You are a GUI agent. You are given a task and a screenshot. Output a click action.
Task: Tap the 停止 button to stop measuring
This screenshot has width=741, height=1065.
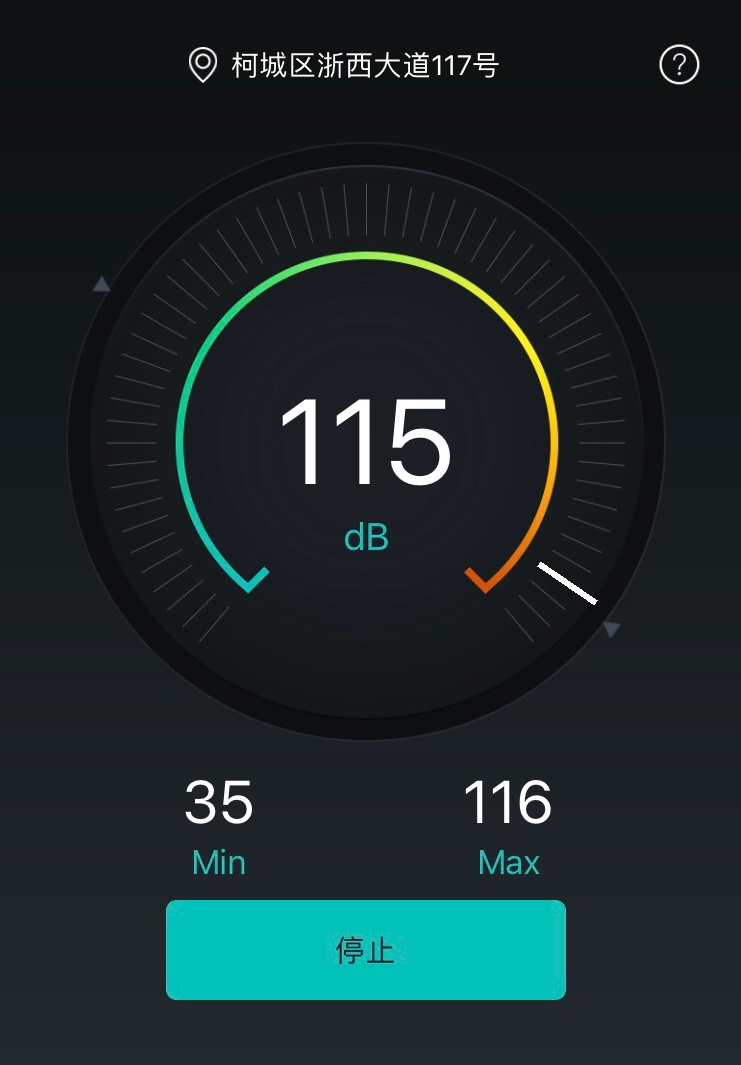pos(366,949)
